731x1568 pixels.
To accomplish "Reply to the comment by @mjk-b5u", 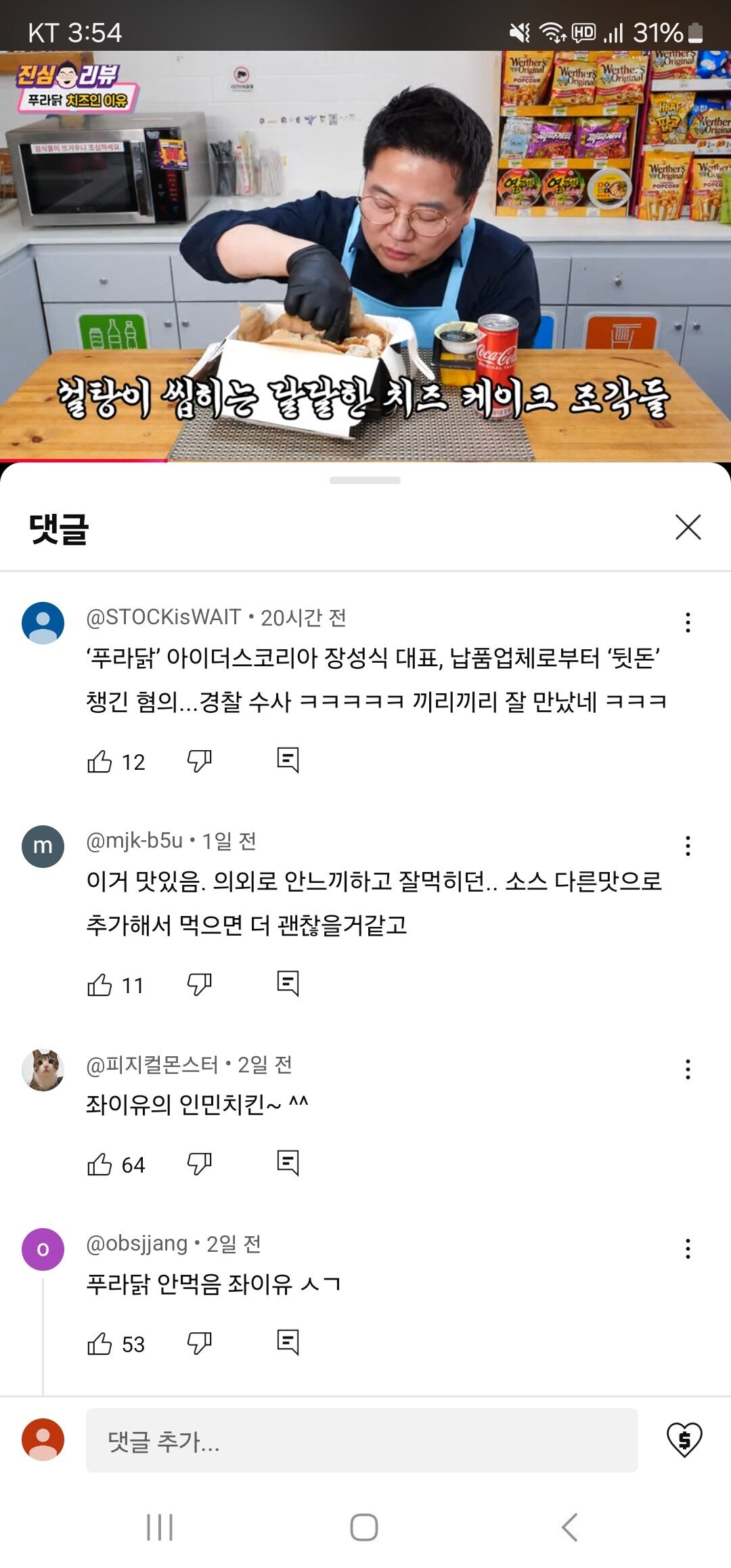I will coord(288,984).
